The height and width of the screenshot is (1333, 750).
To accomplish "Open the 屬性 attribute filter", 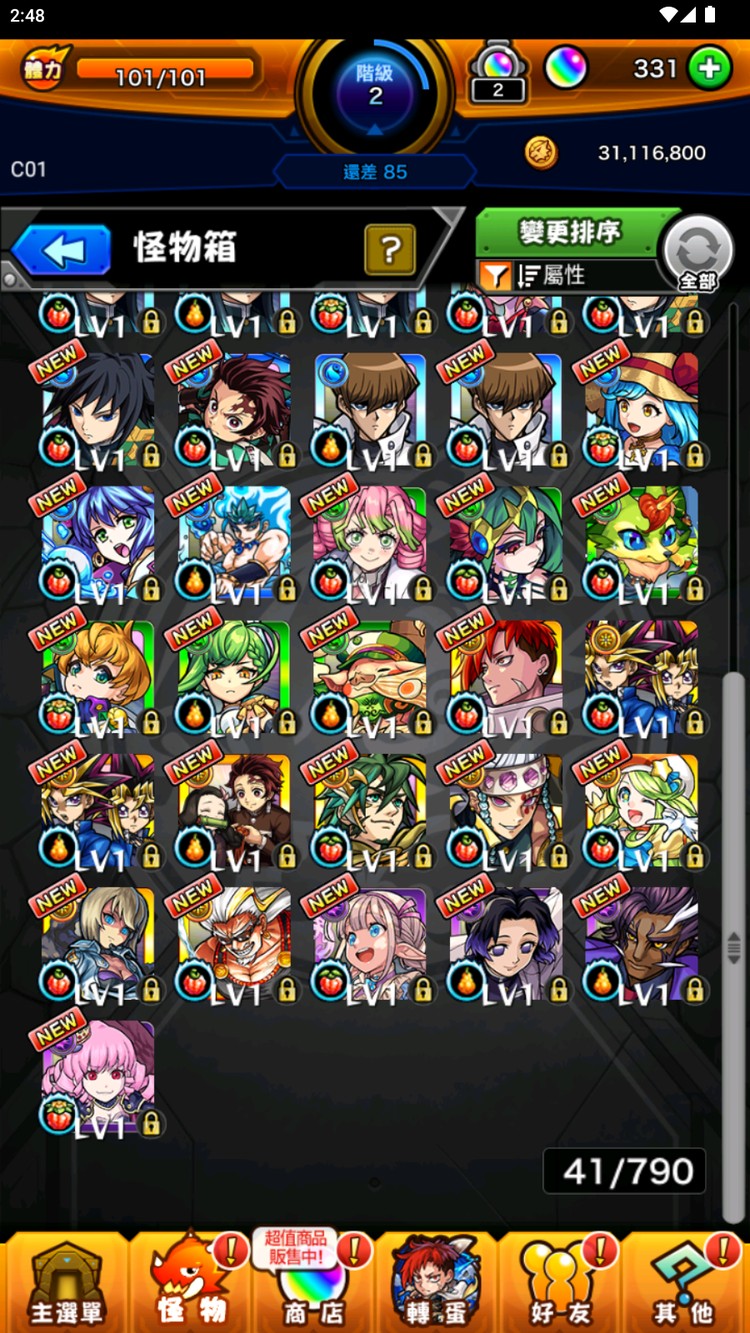I will coord(565,275).
